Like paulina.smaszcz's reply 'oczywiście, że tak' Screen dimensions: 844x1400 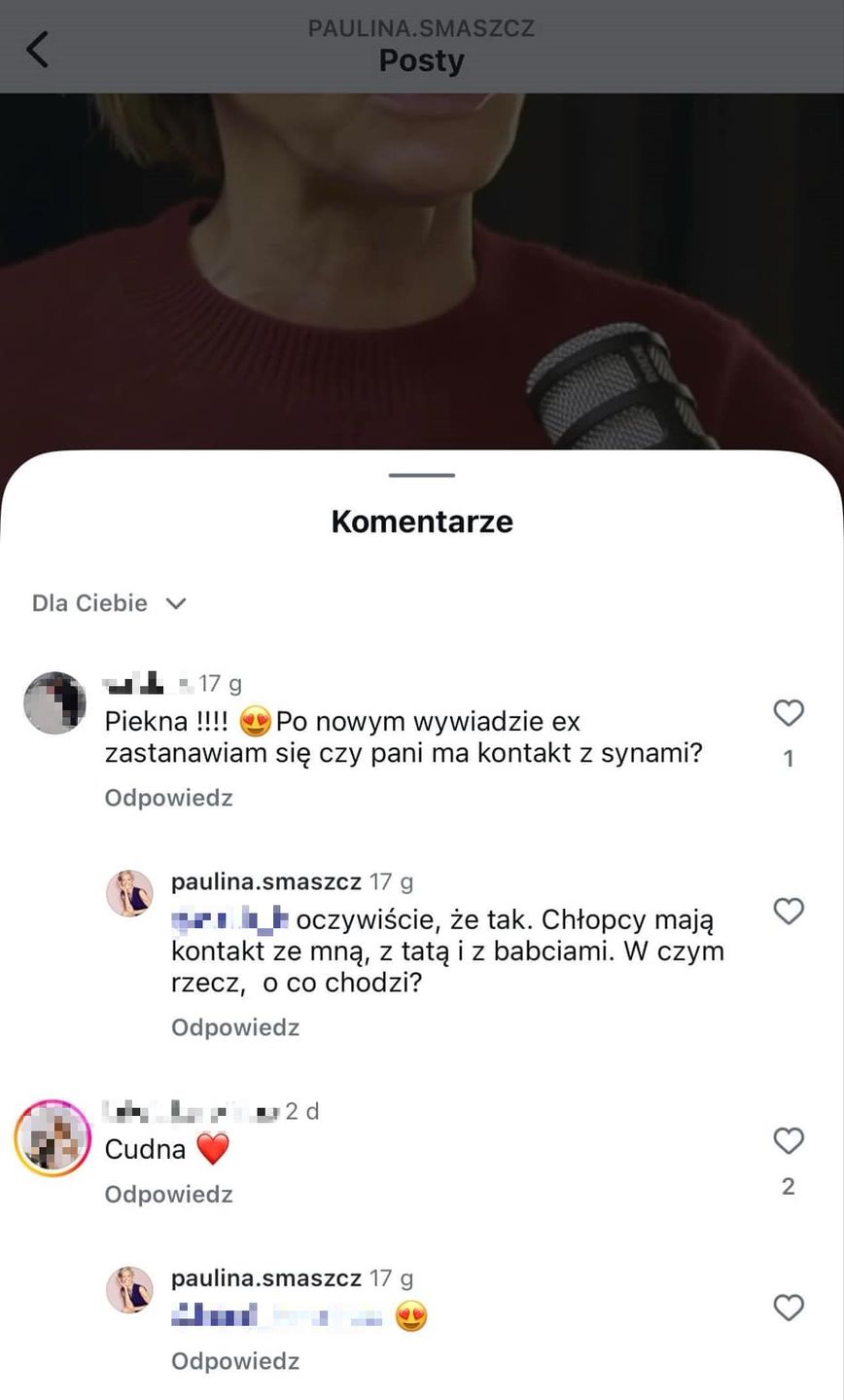coord(788,912)
